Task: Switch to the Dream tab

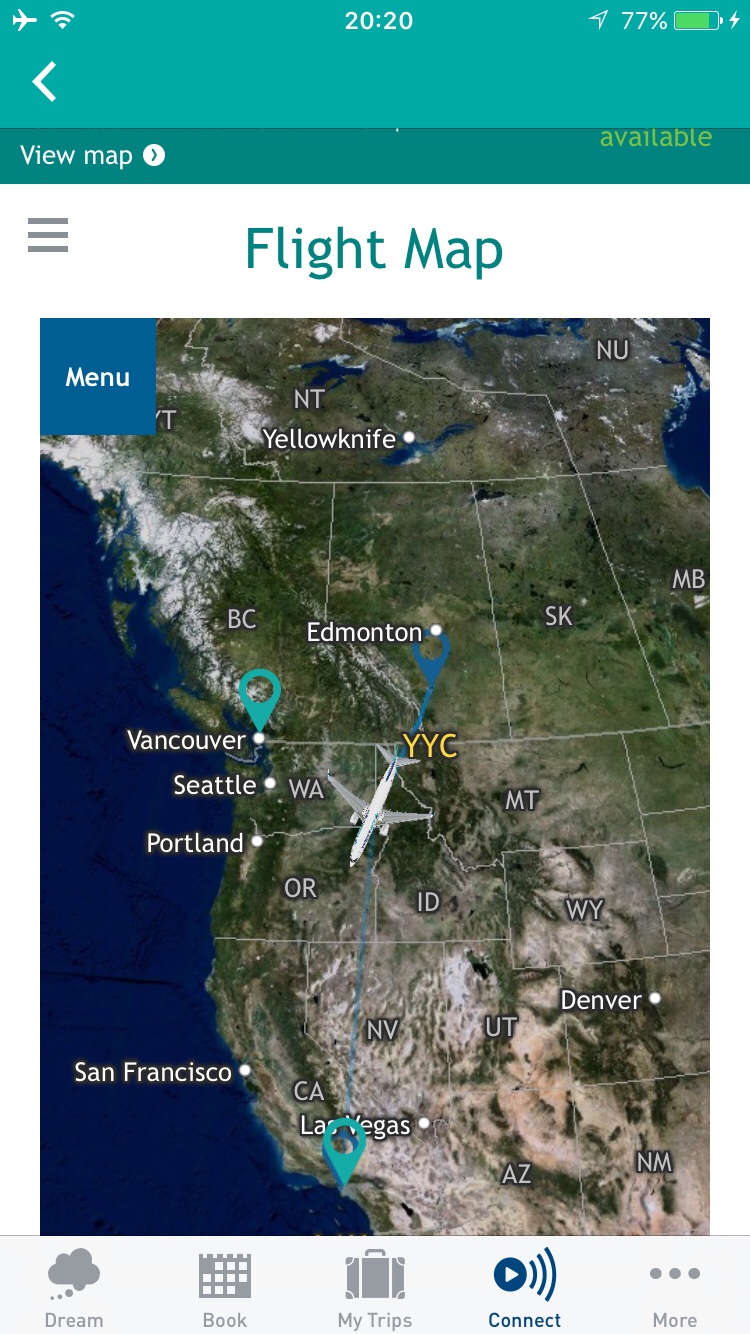Action: click(x=74, y=1288)
